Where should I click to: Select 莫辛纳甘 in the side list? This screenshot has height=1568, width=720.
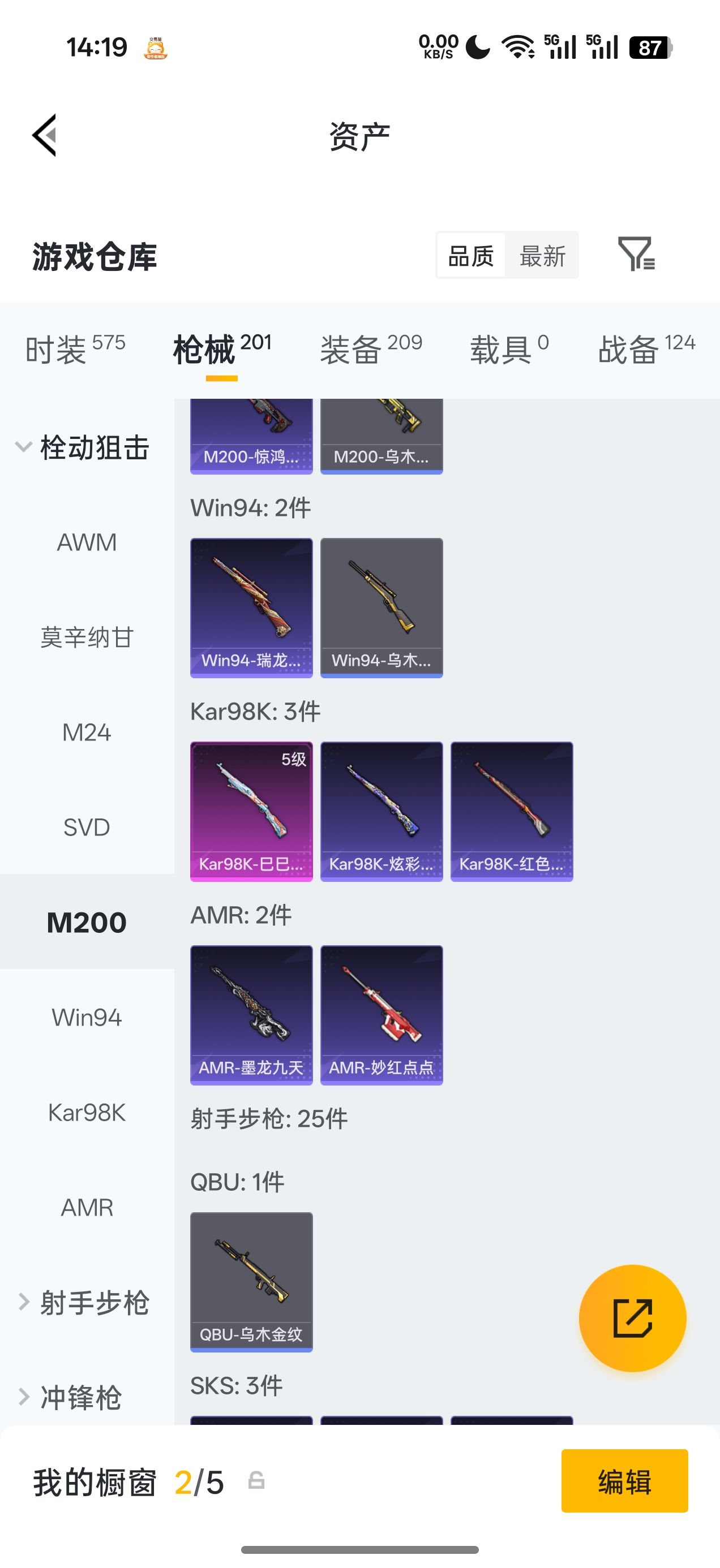tap(87, 637)
